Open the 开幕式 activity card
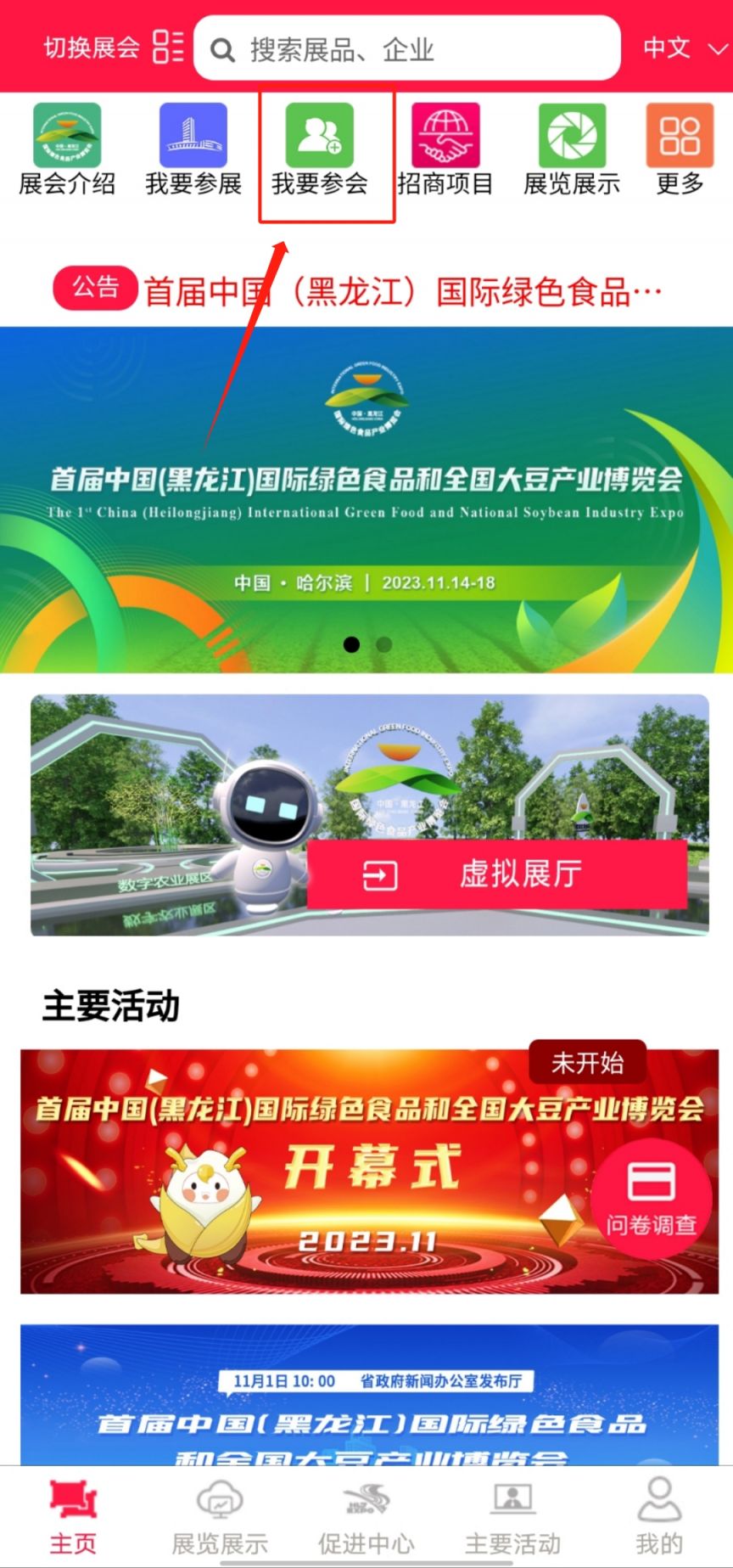This screenshot has width=733, height=1568. point(369,1172)
